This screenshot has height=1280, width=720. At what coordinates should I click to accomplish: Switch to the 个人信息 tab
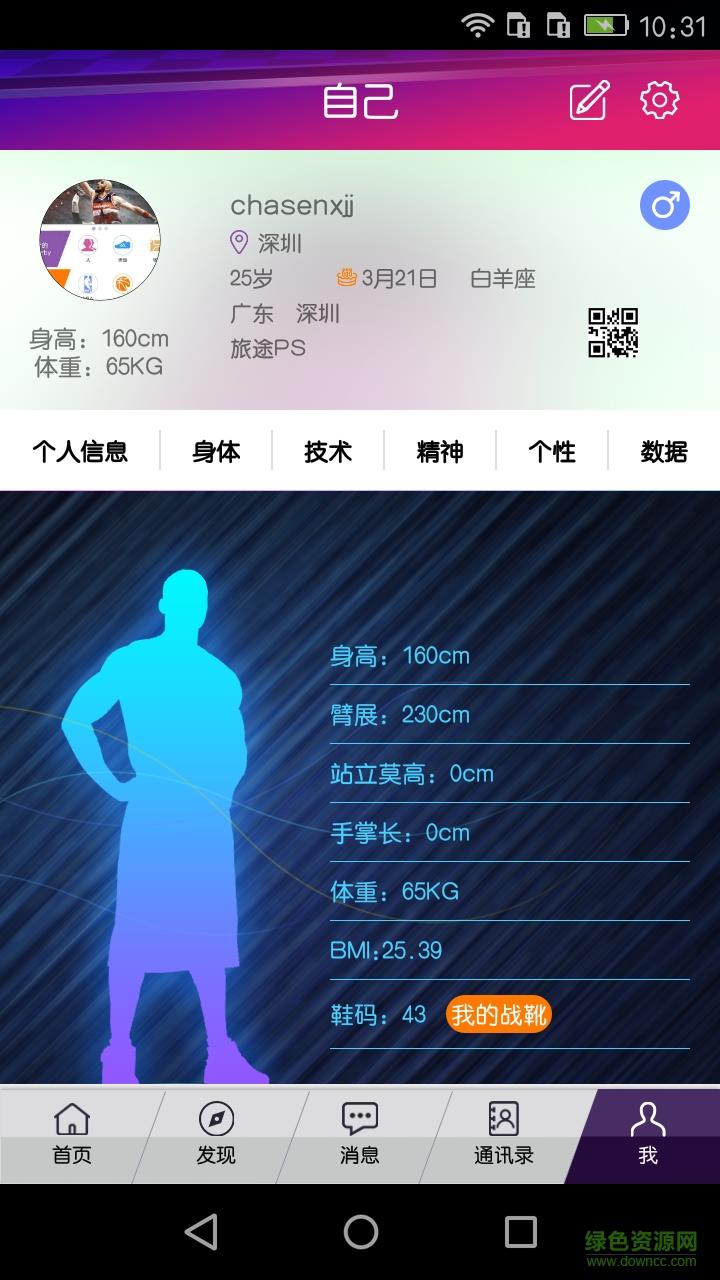point(80,451)
